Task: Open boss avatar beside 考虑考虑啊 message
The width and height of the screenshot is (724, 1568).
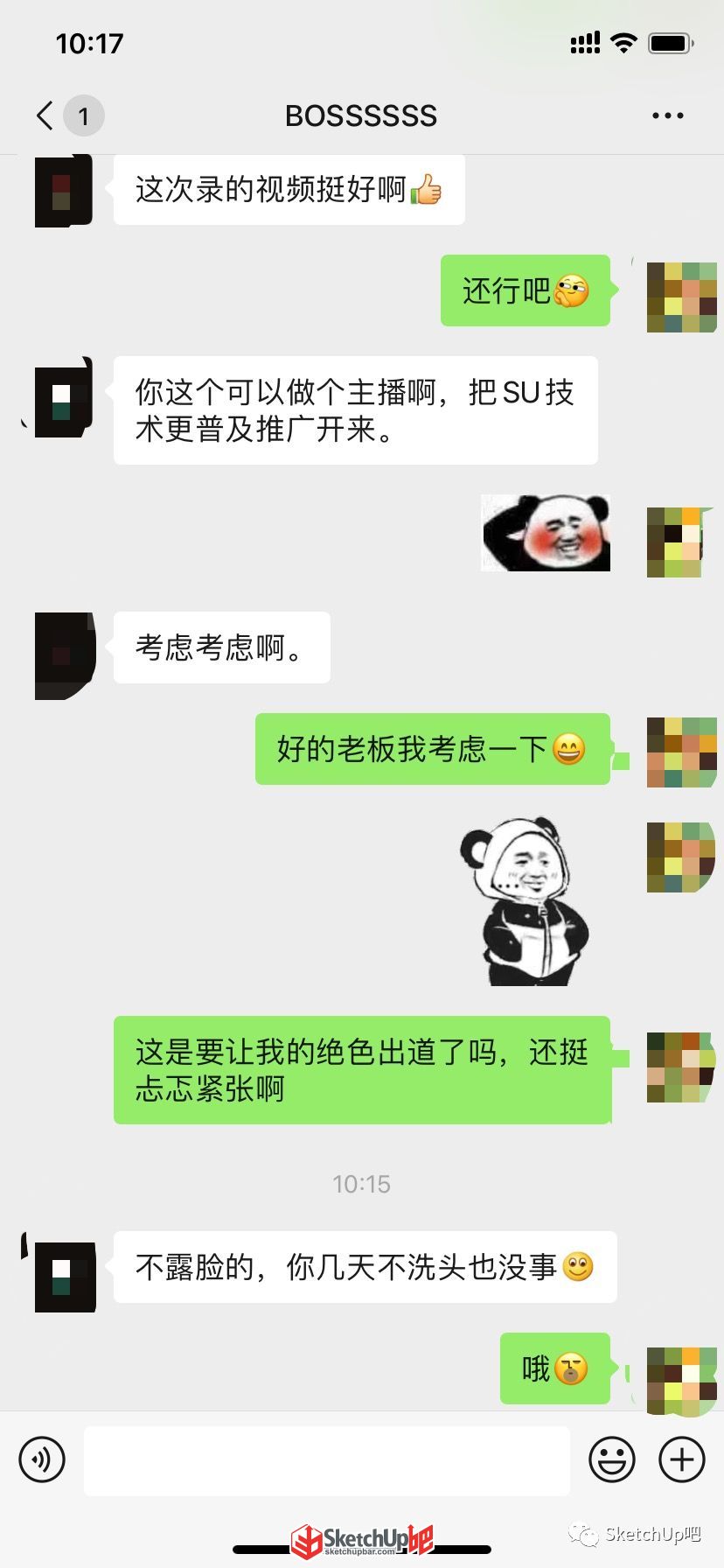Action: [x=65, y=655]
